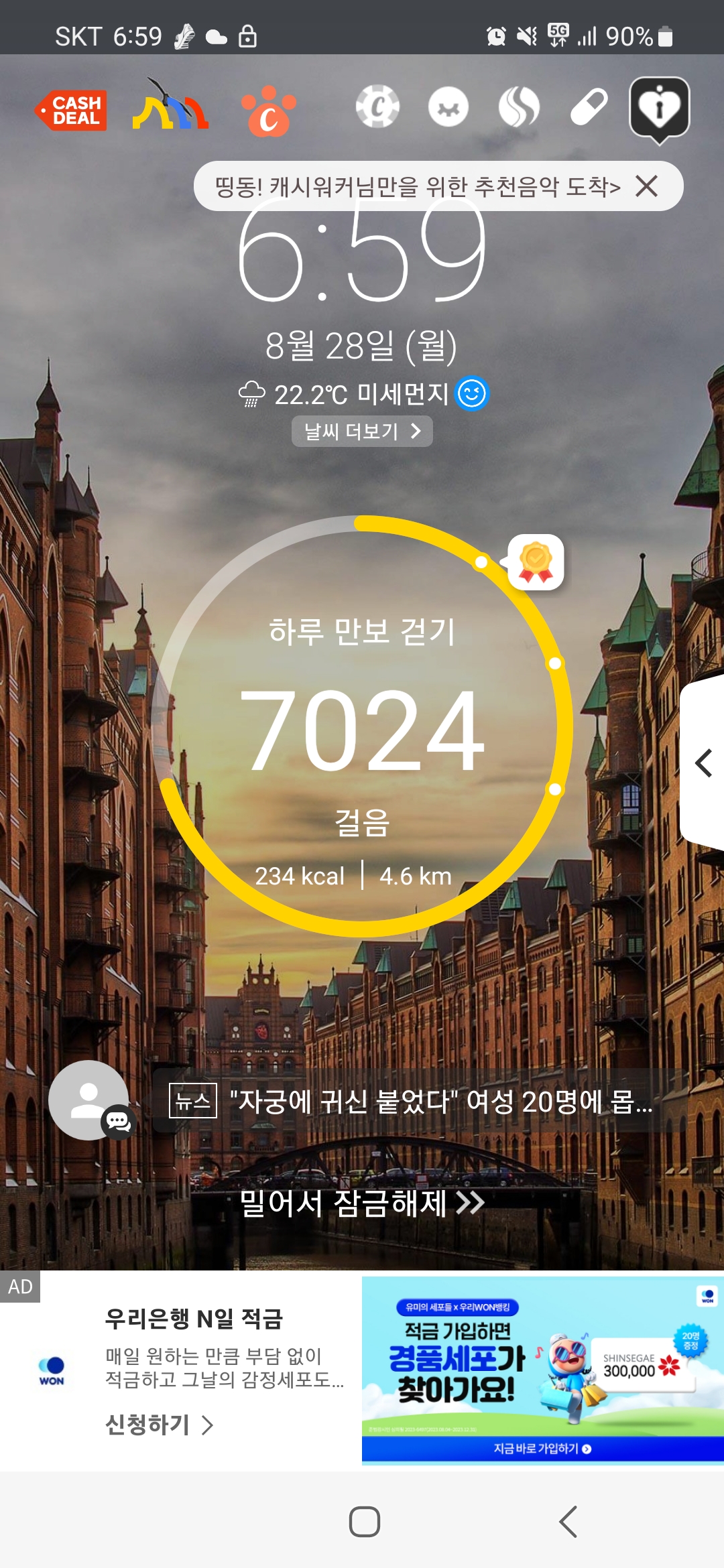The image size is (724, 1568).
Task: Go to the system home button
Action: [364, 1521]
